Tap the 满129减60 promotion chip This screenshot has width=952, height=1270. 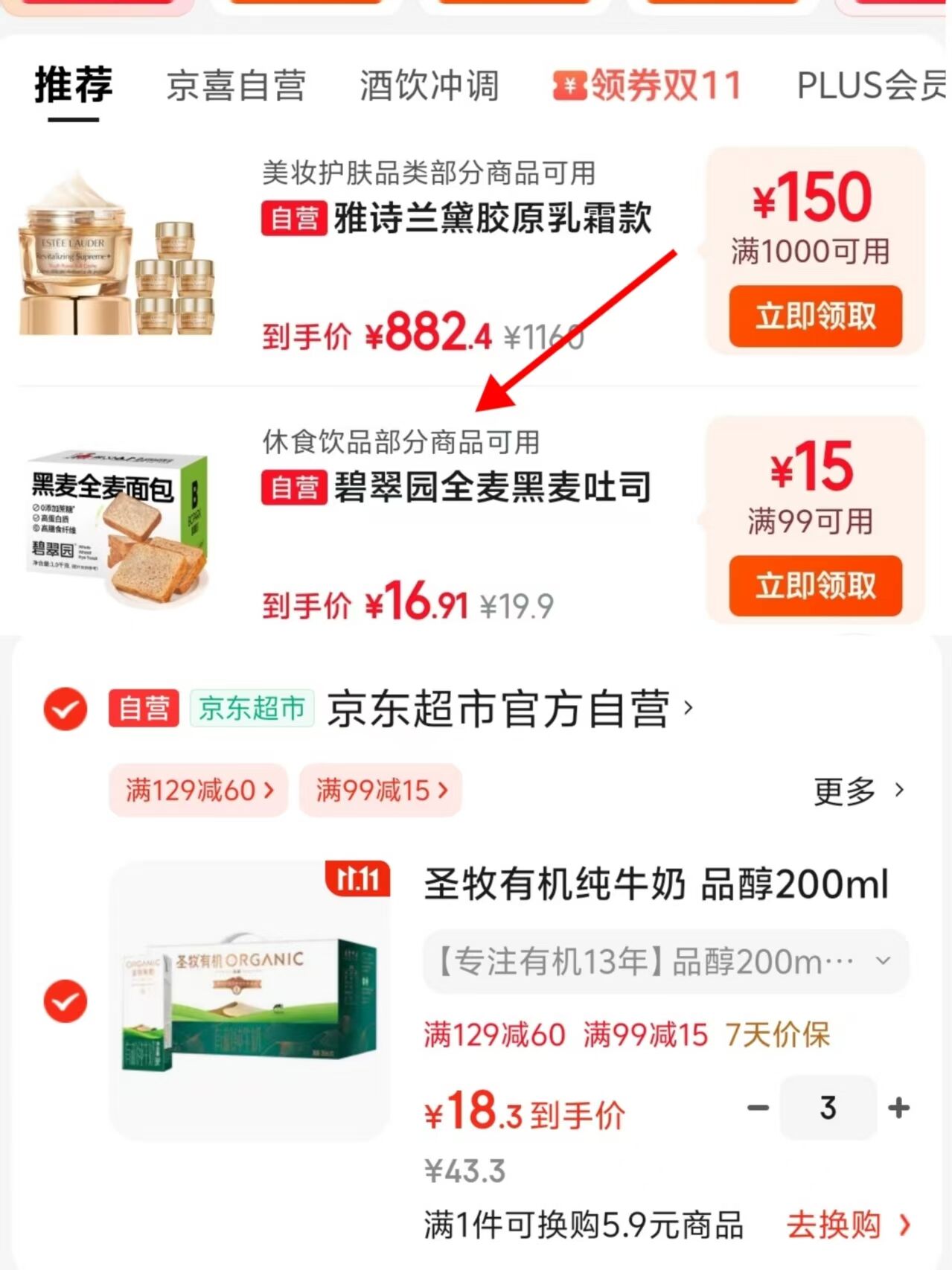pyautogui.click(x=199, y=790)
